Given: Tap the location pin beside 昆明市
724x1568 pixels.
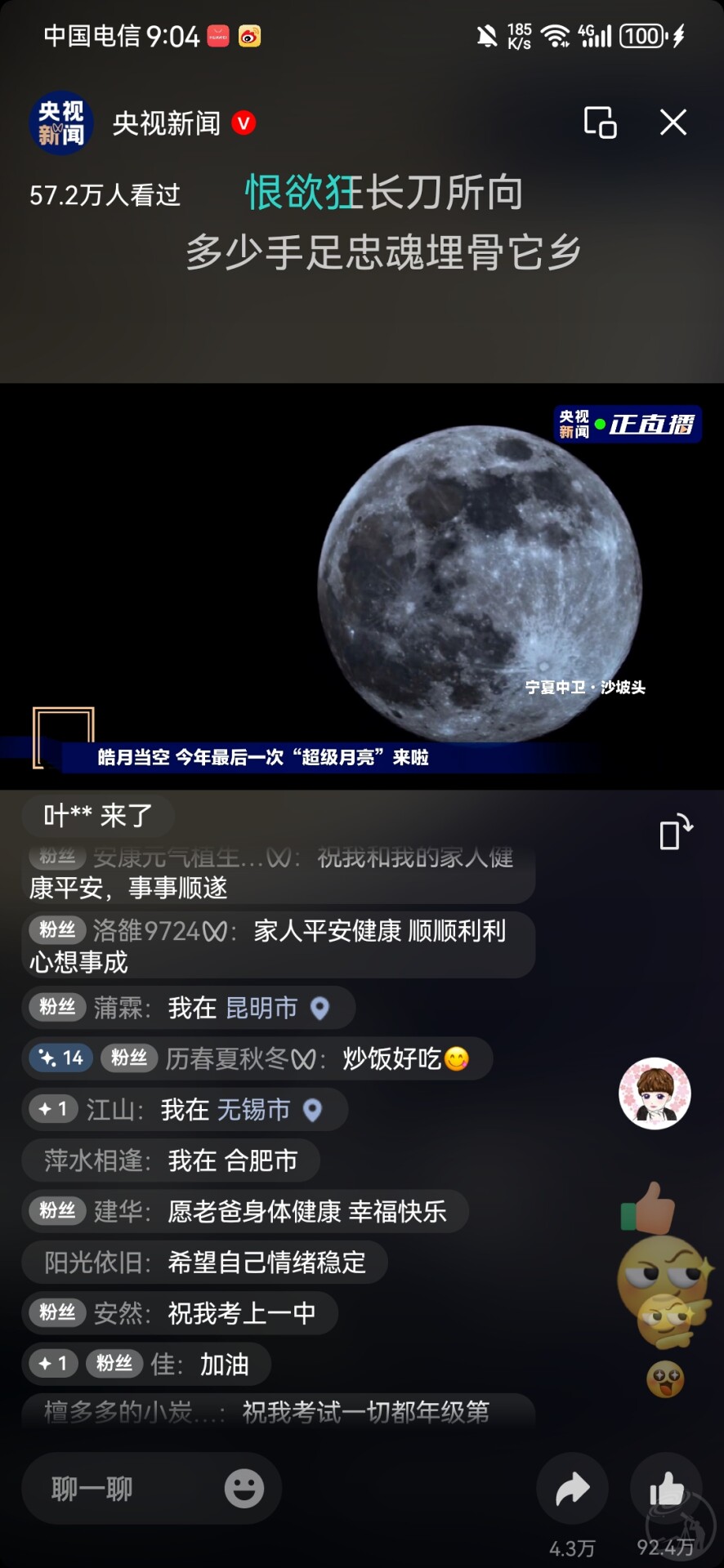Looking at the screenshot, I should pos(318,1008).
